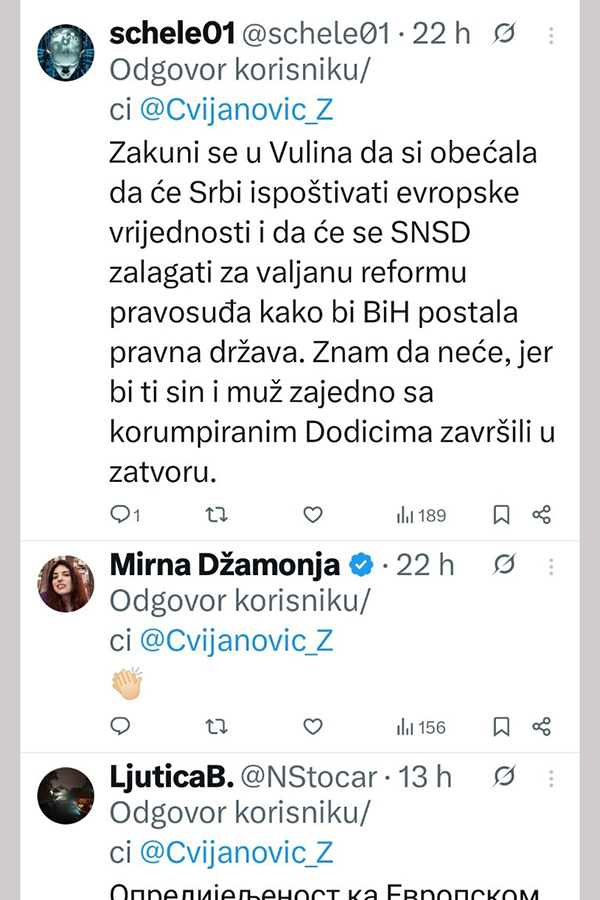
Task: Open @Cvijanovic_Z link in LjuticaB.'s reply
Action: point(236,853)
